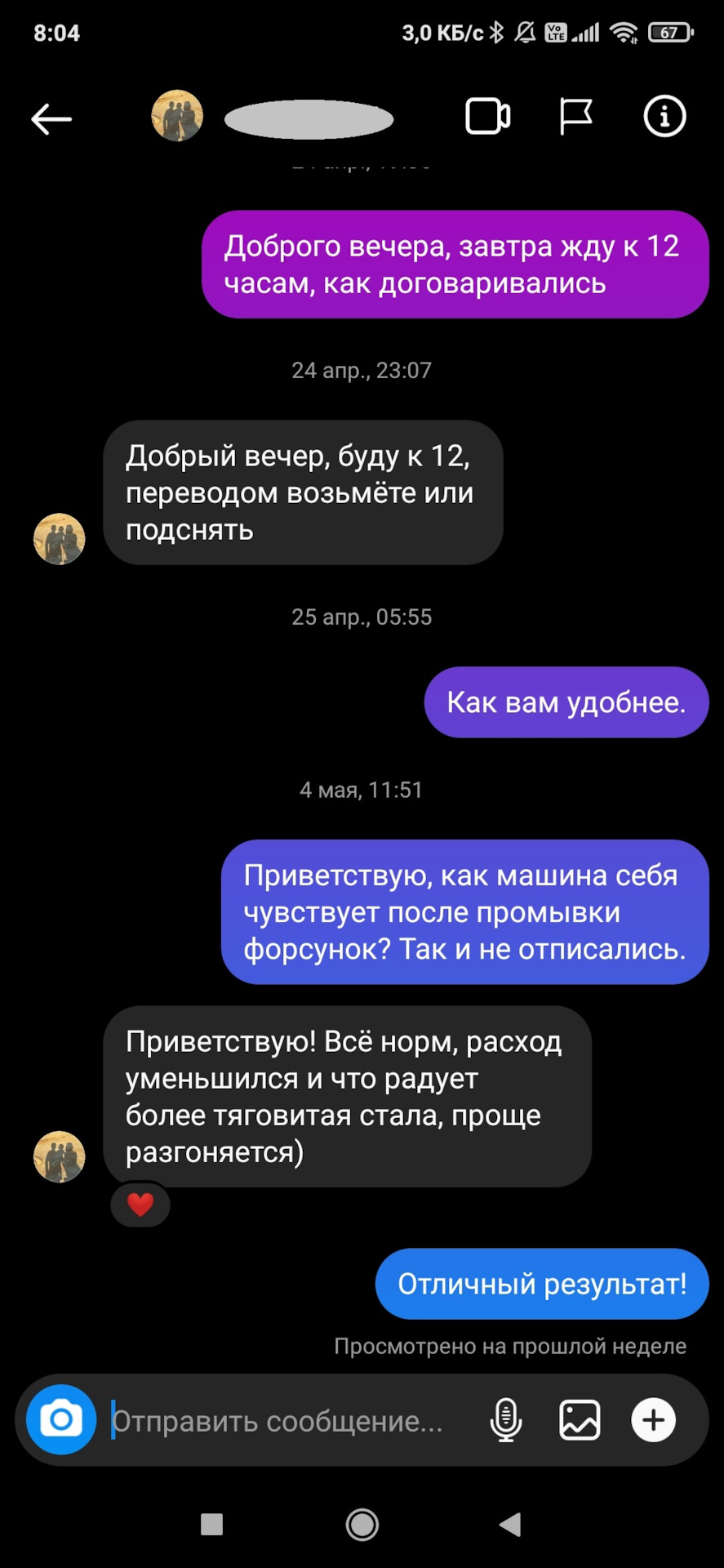This screenshot has width=724, height=1568.
Task: Start a video call
Action: pos(487,116)
